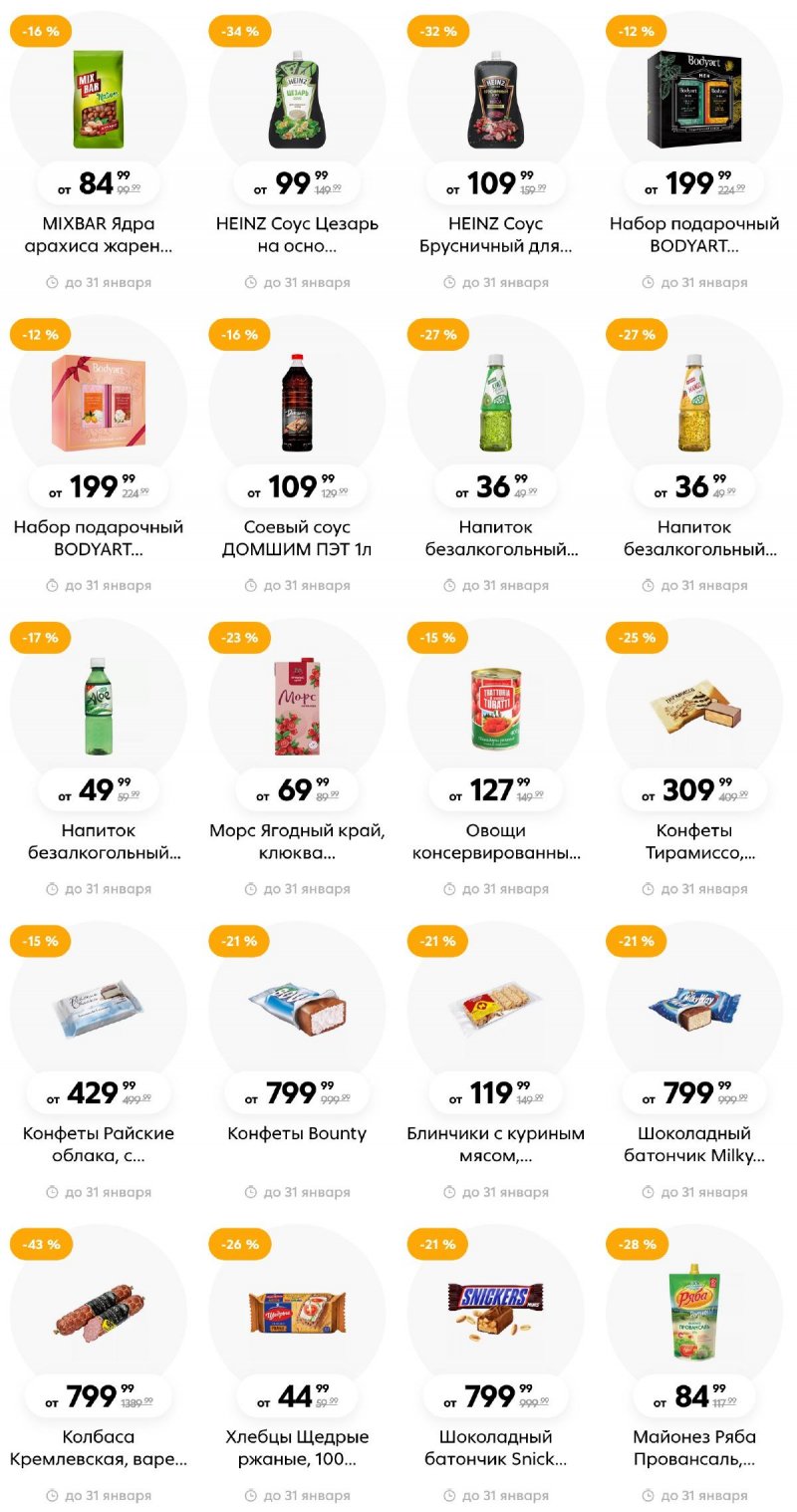Open Блинчики с куриным мясом product
This screenshot has width=797, height=1512.
pyautogui.click(x=495, y=1009)
